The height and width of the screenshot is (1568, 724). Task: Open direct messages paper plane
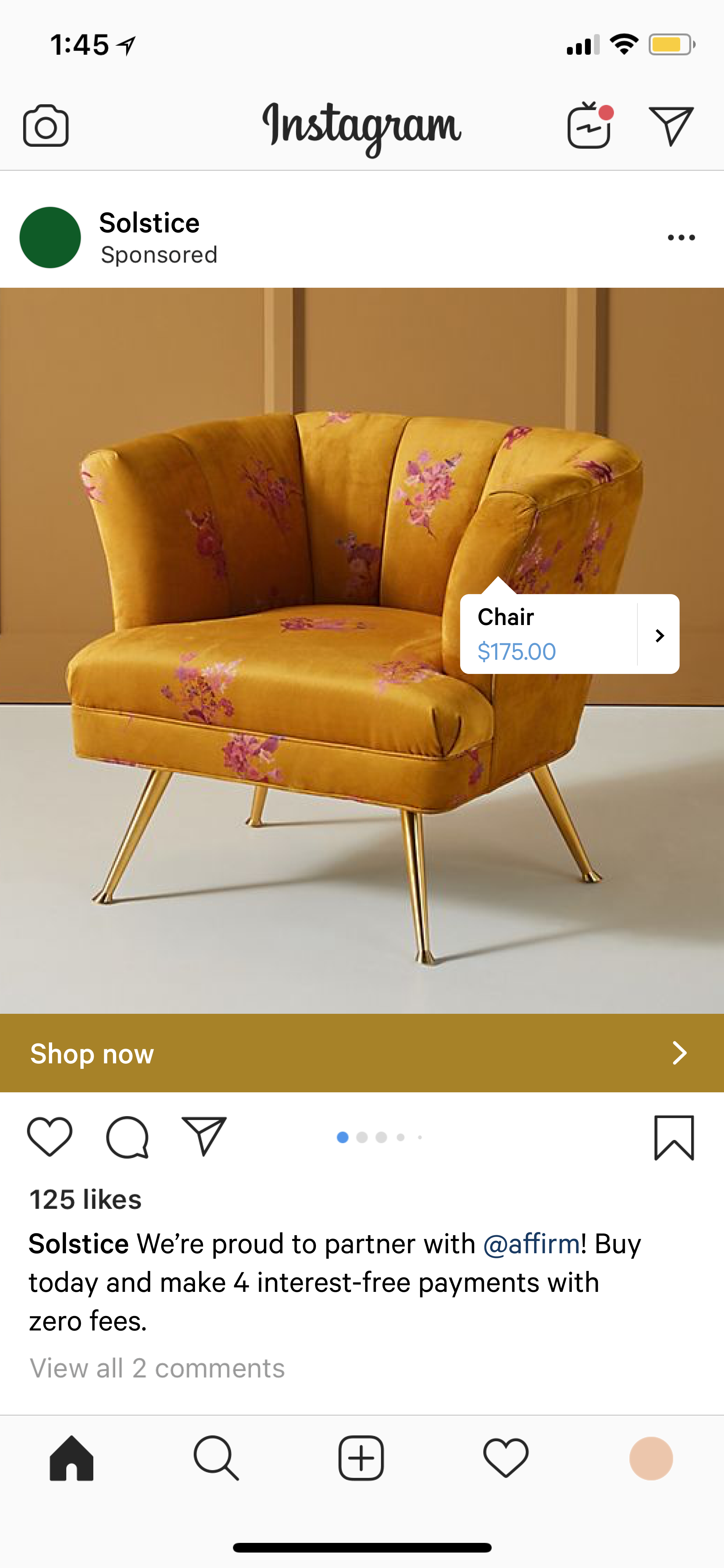coord(671,126)
